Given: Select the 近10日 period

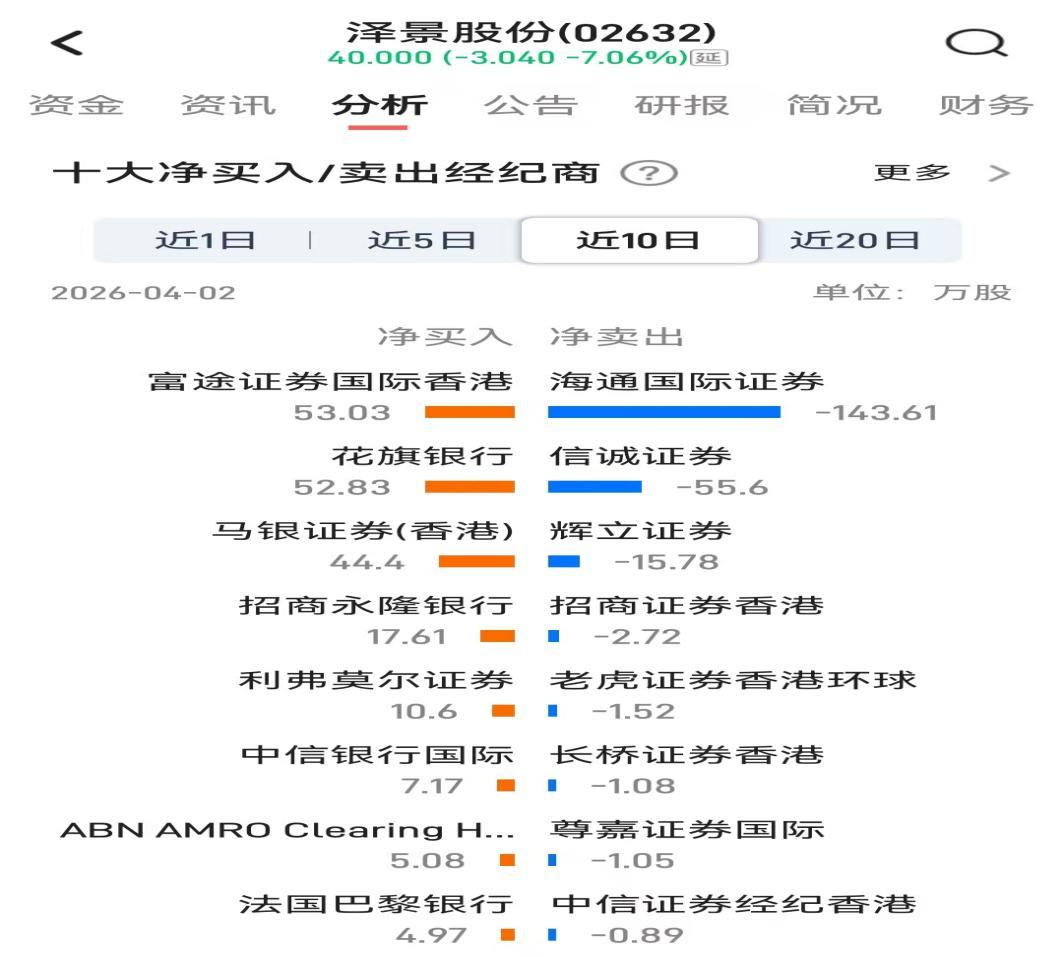Looking at the screenshot, I should point(638,240).
